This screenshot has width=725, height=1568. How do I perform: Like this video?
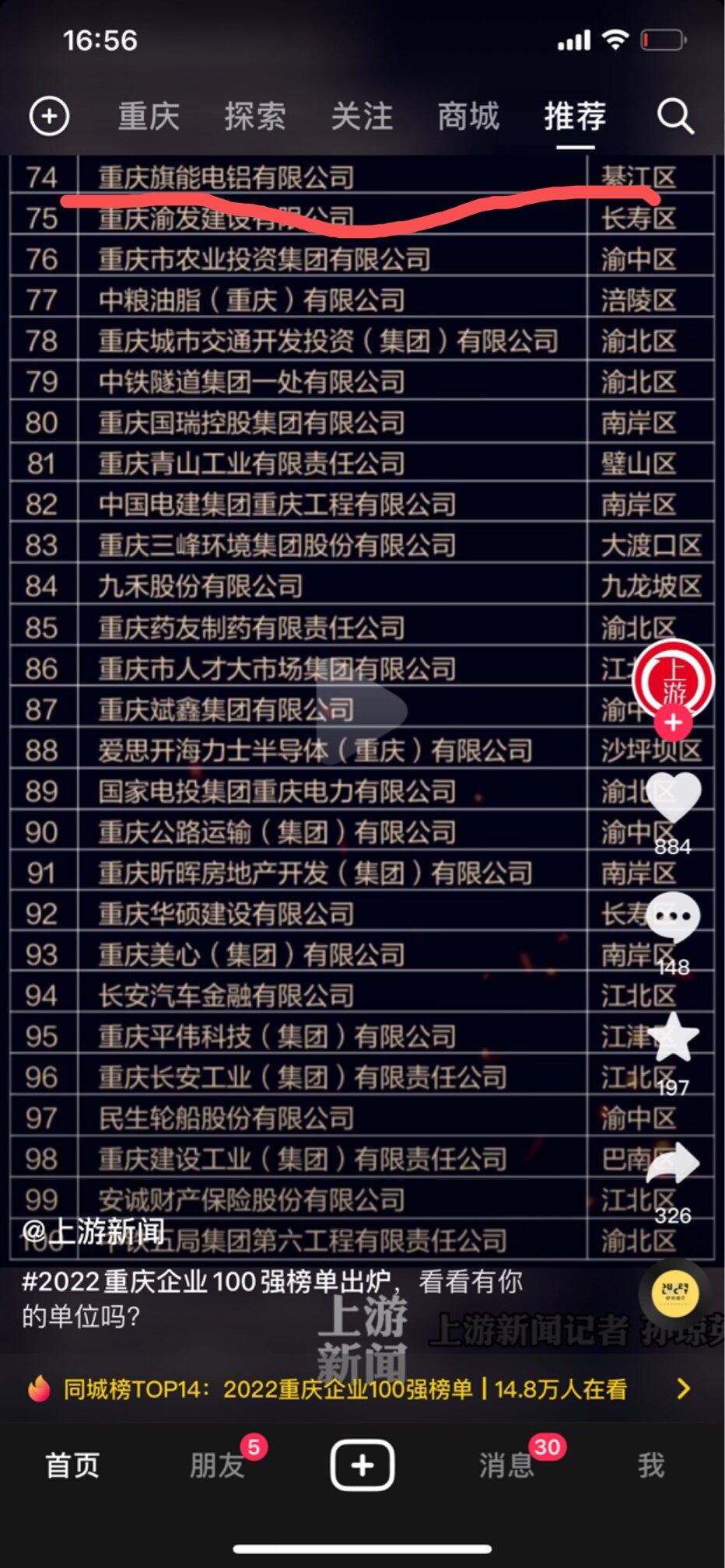(673, 799)
